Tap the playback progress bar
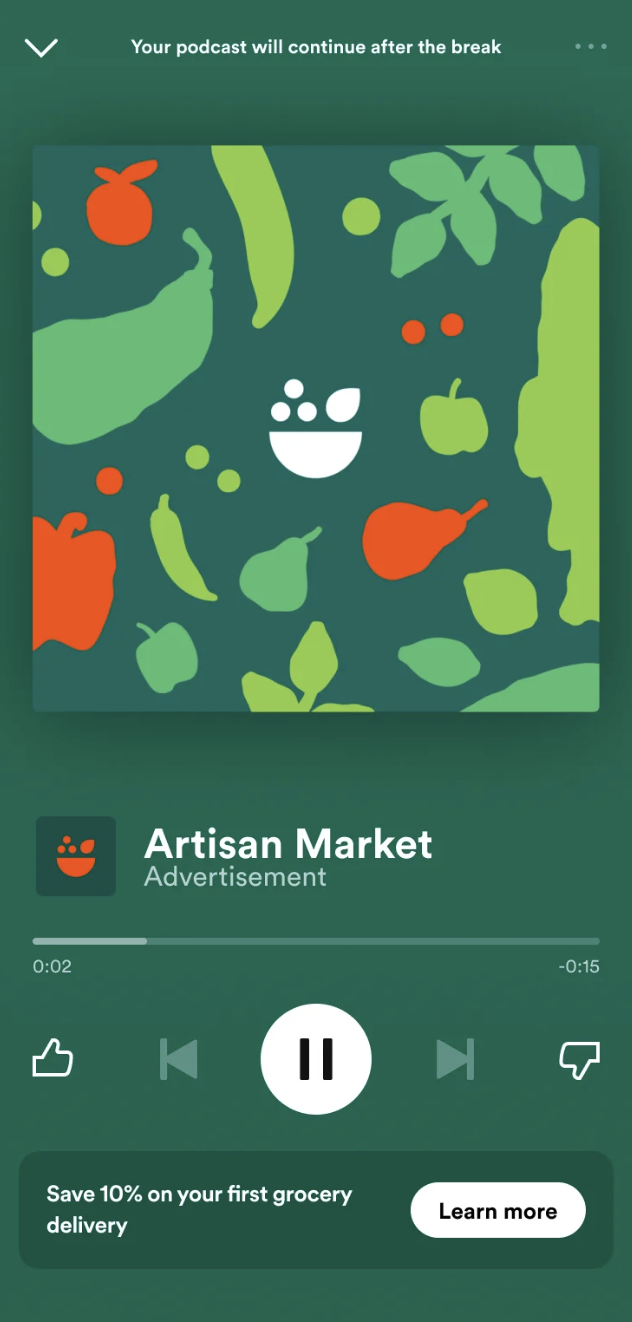The image size is (632, 1322). 316,941
